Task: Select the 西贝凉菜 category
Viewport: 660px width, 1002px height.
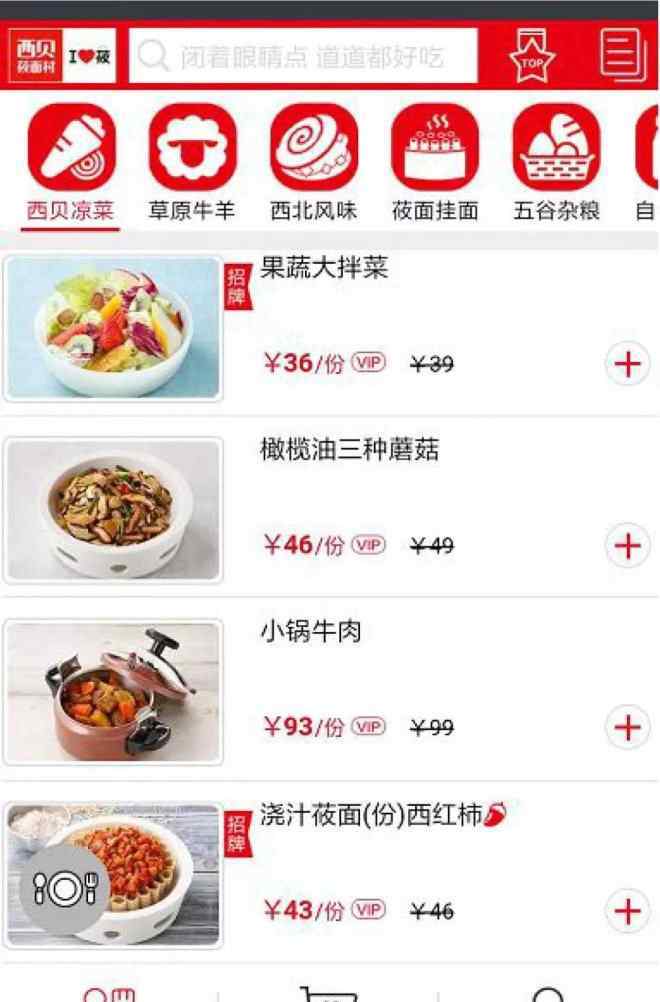Action: point(70,165)
